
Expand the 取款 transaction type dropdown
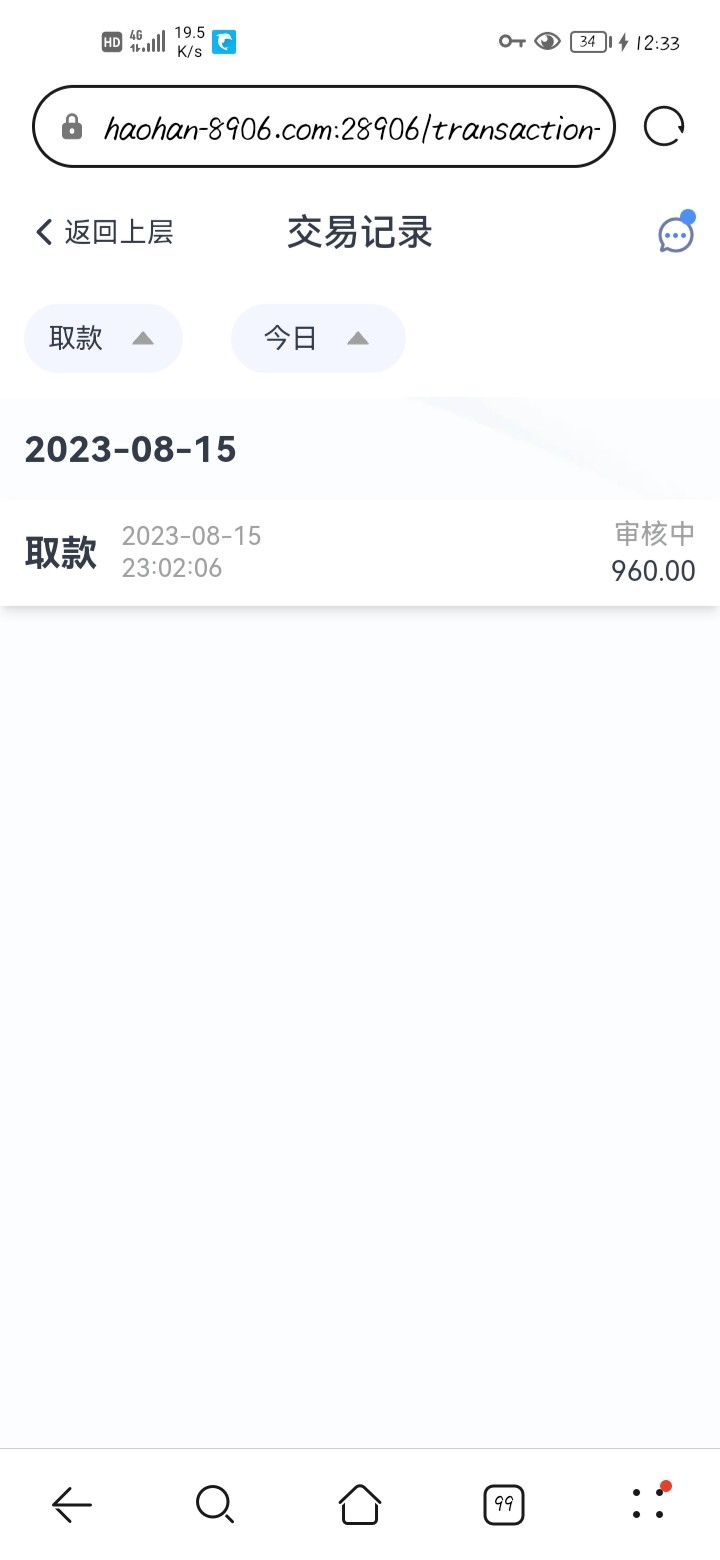[x=103, y=338]
